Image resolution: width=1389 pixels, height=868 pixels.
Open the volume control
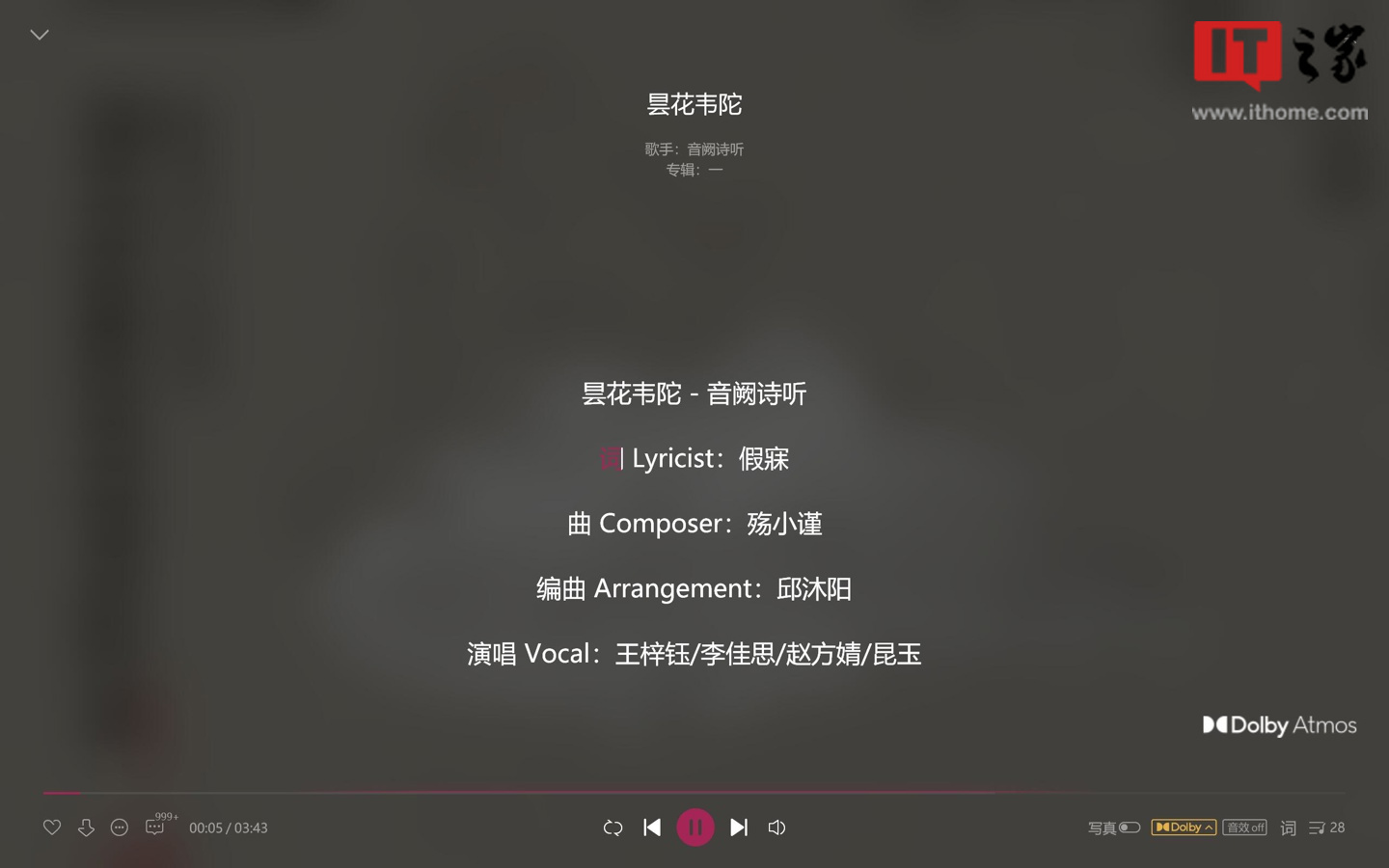click(x=776, y=827)
